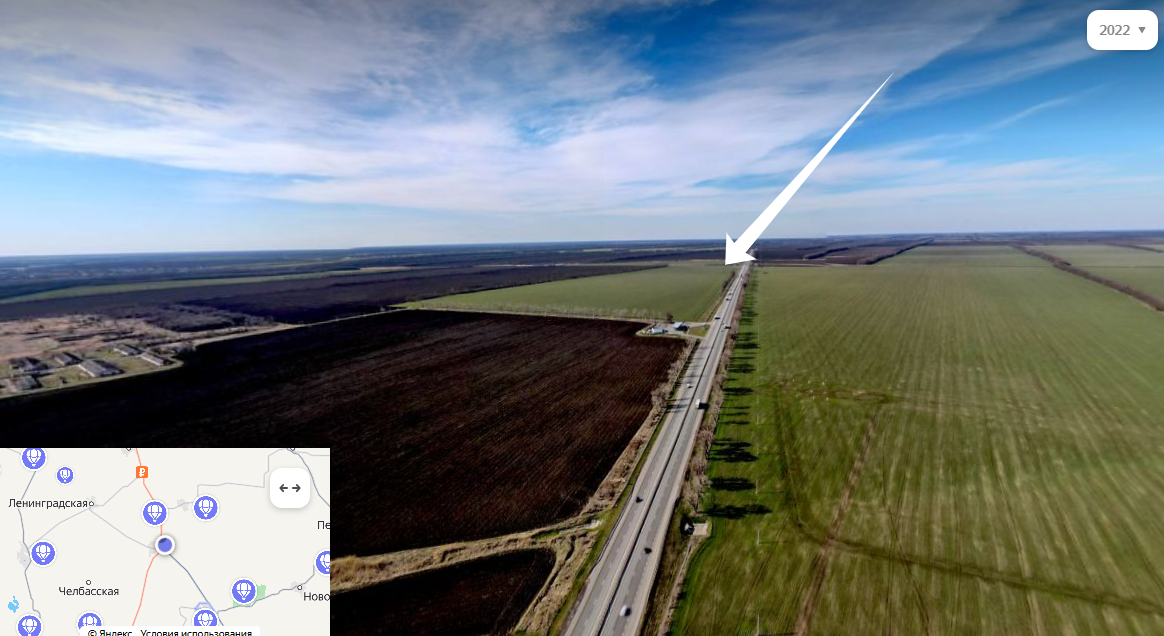Tap the balloon marker just above the current location
Image resolution: width=1164 pixels, height=636 pixels.
coord(154,512)
